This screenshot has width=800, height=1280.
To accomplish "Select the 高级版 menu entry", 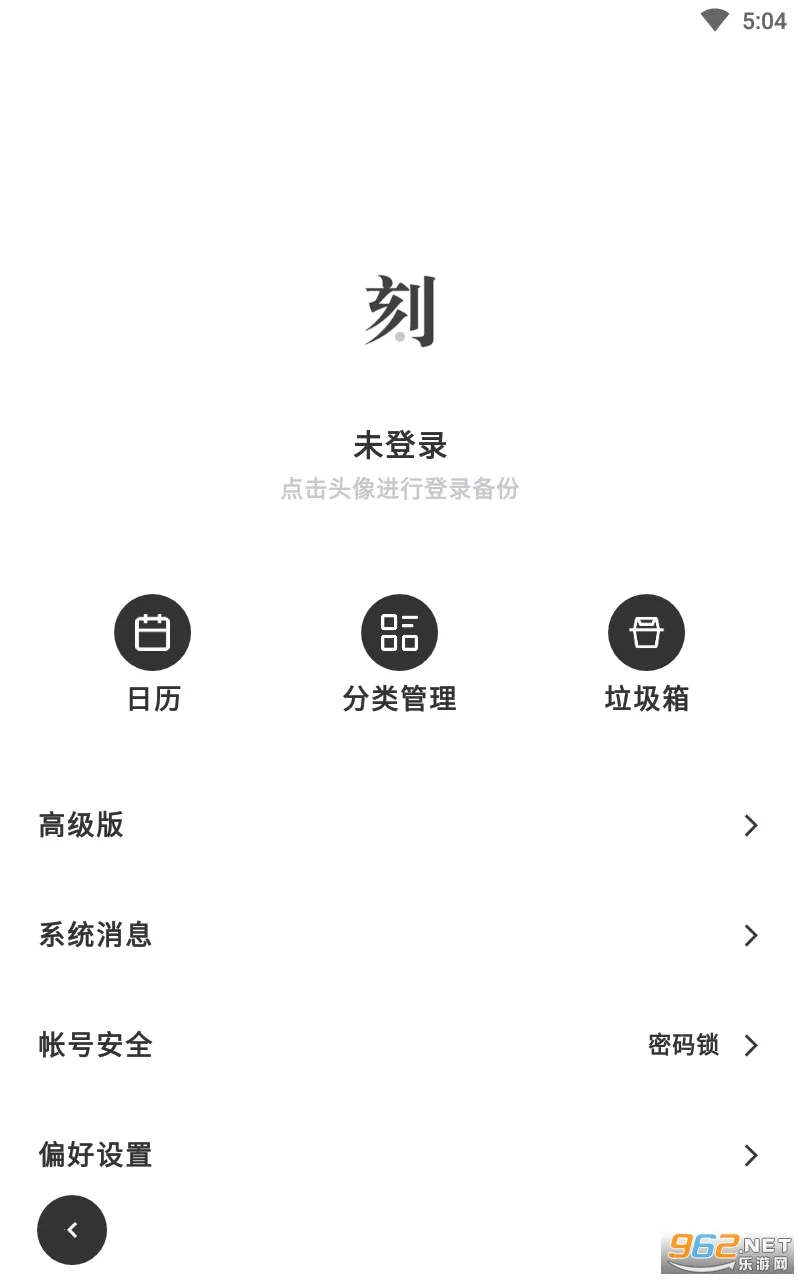I will pyautogui.click(x=81, y=826).
